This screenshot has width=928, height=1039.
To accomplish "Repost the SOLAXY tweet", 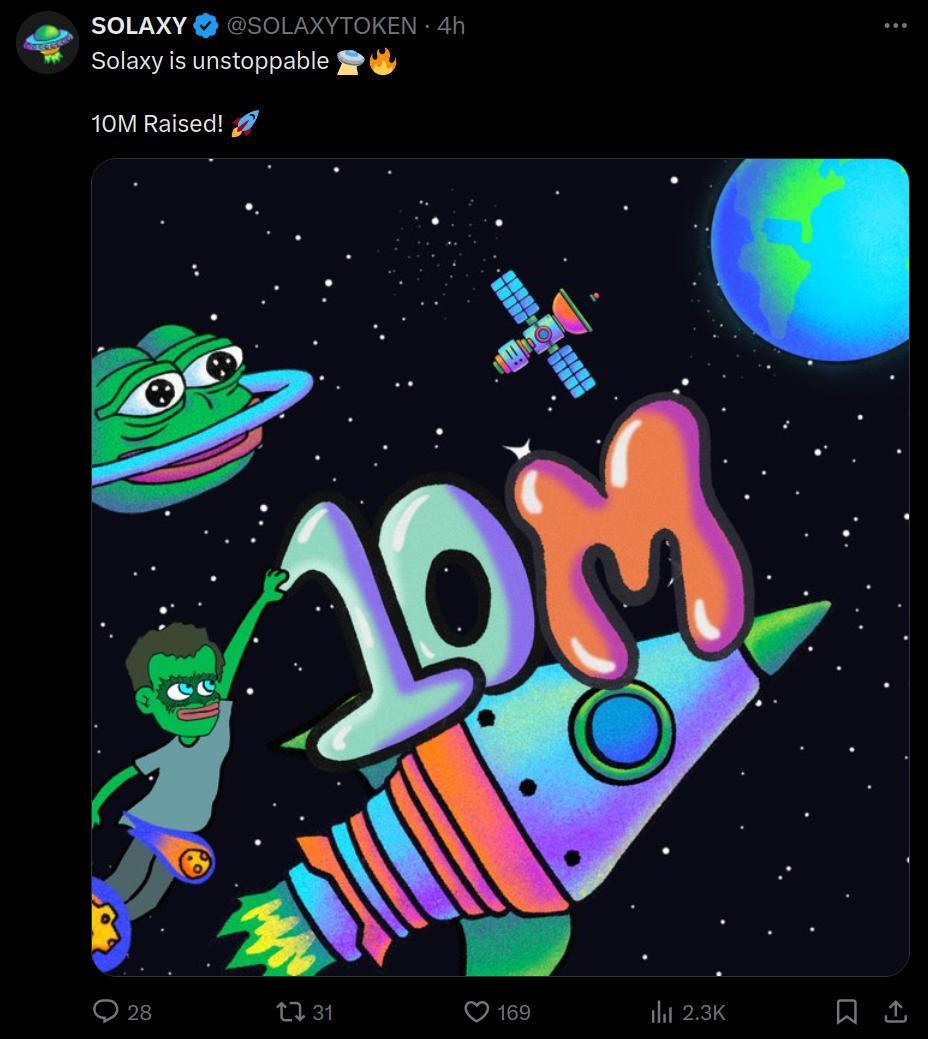I will pyautogui.click(x=291, y=1012).
